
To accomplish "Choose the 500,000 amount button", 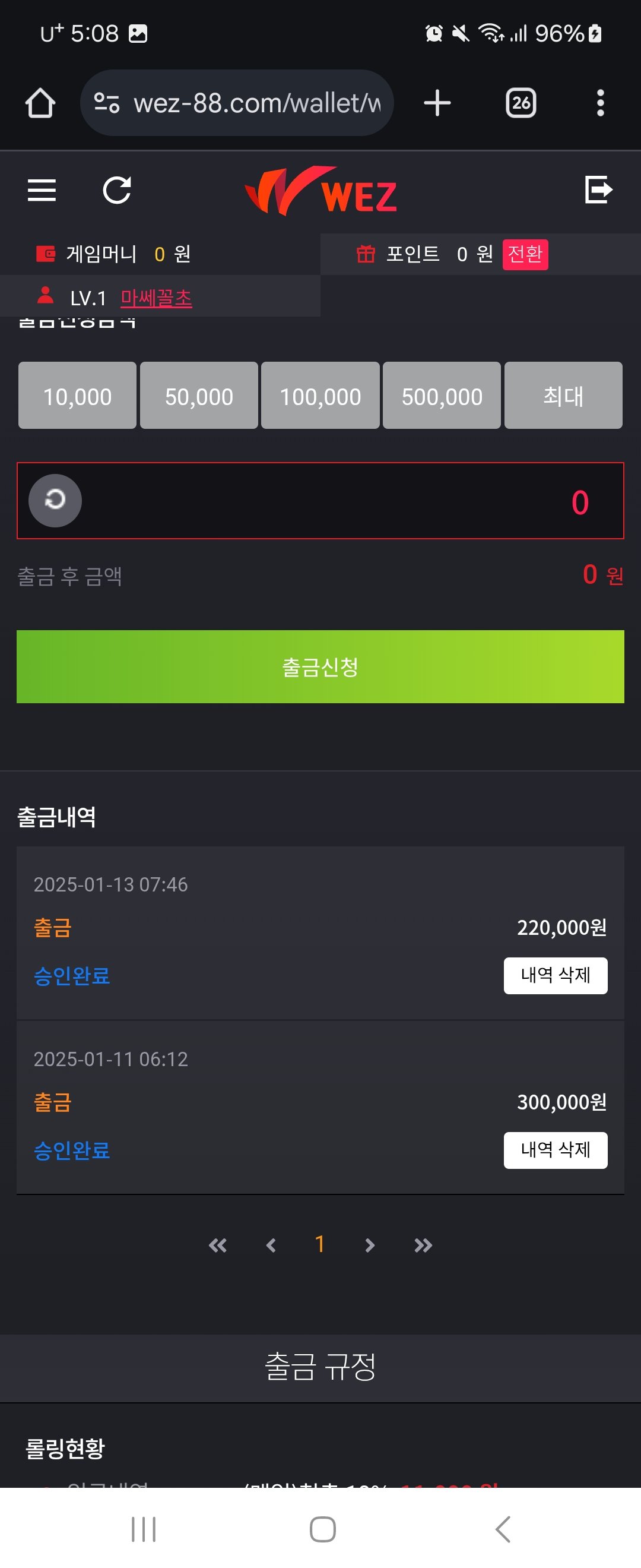I will [x=442, y=396].
